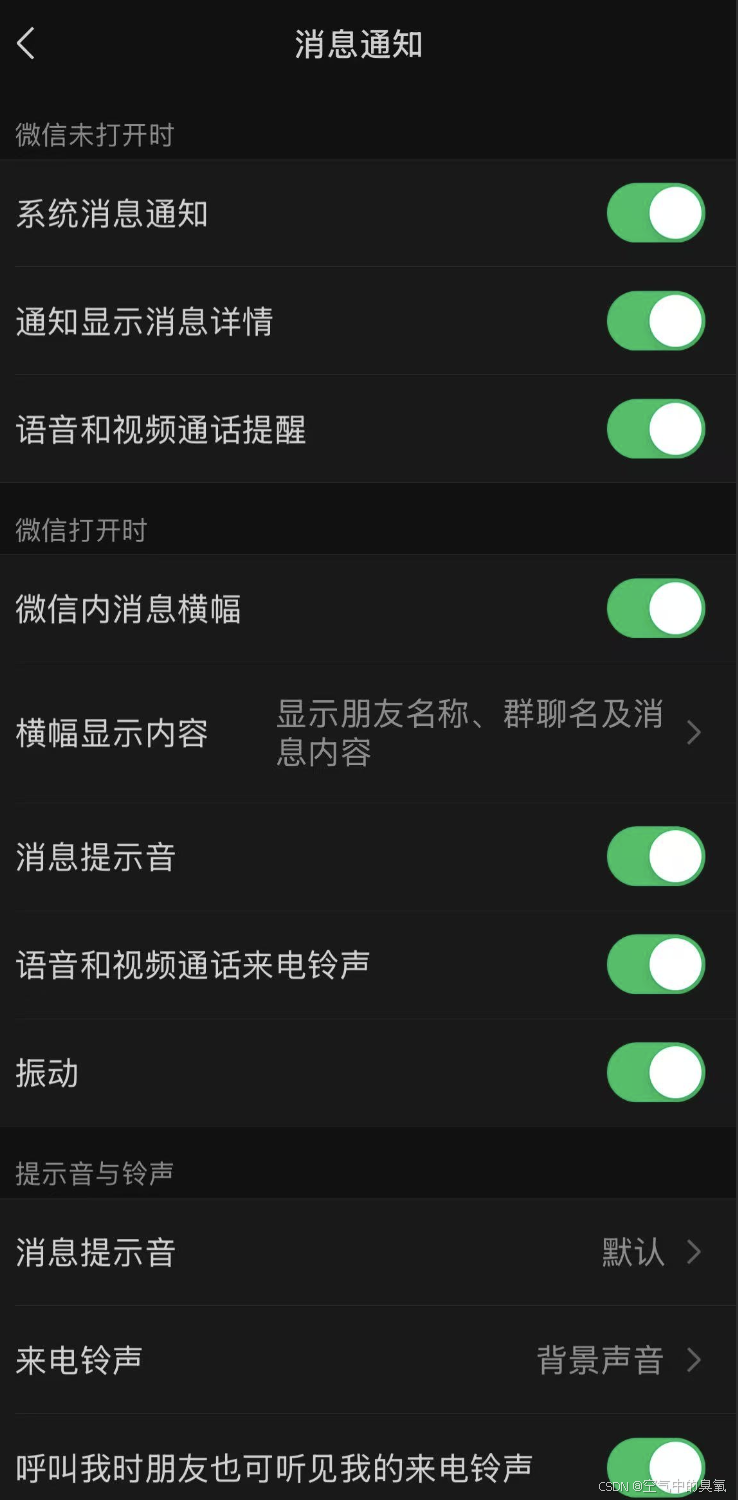Turn off 系统消息通知 switch

click(655, 213)
